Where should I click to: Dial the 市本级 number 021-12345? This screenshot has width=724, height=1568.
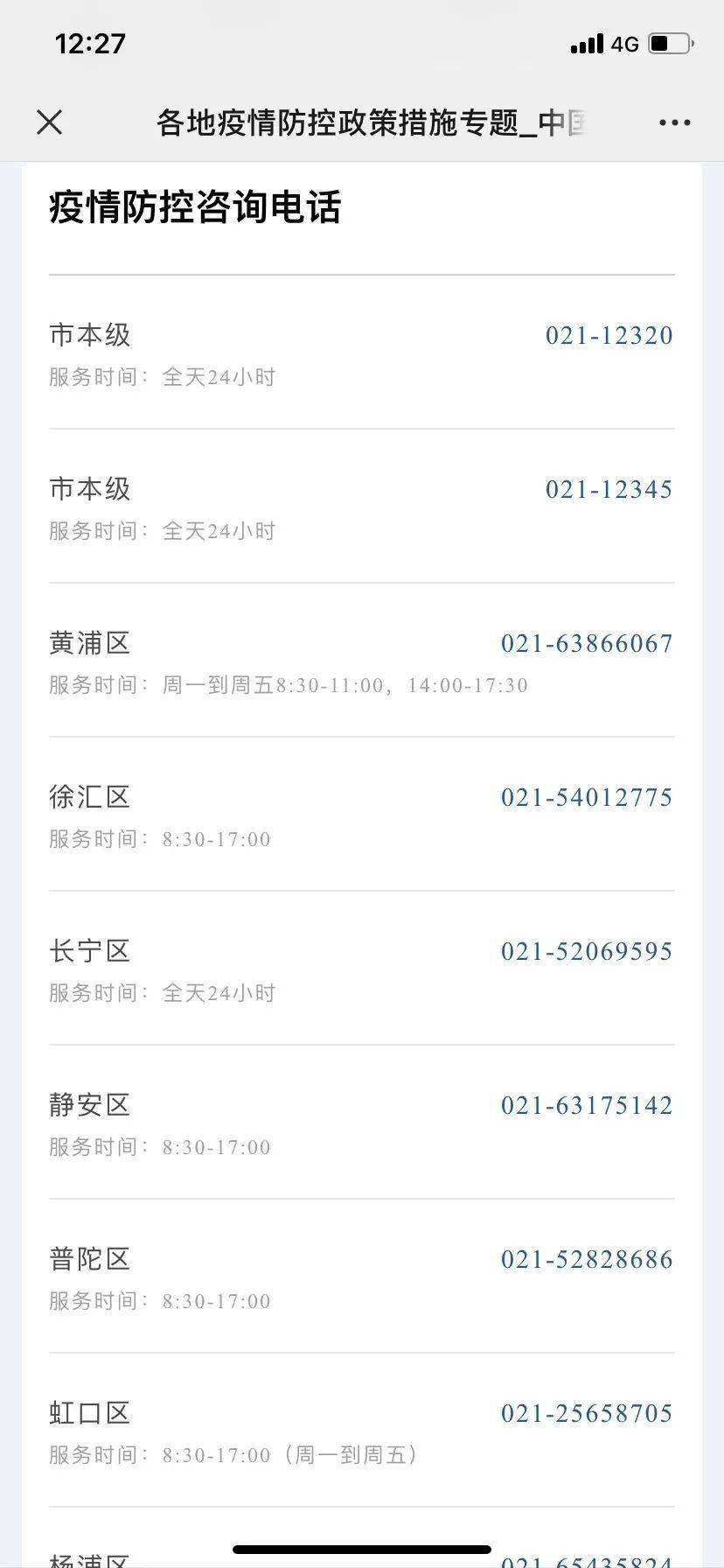[609, 489]
